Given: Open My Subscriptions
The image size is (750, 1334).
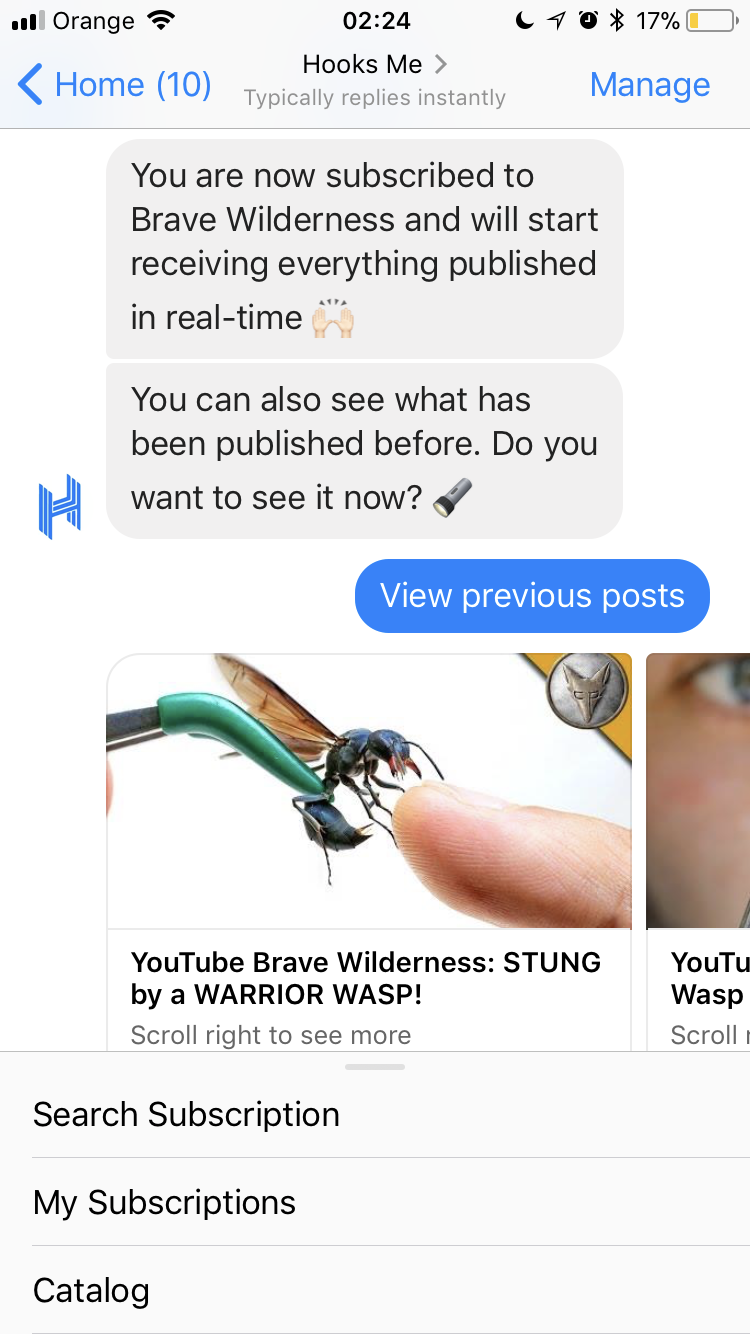Looking at the screenshot, I should click(x=375, y=1202).
